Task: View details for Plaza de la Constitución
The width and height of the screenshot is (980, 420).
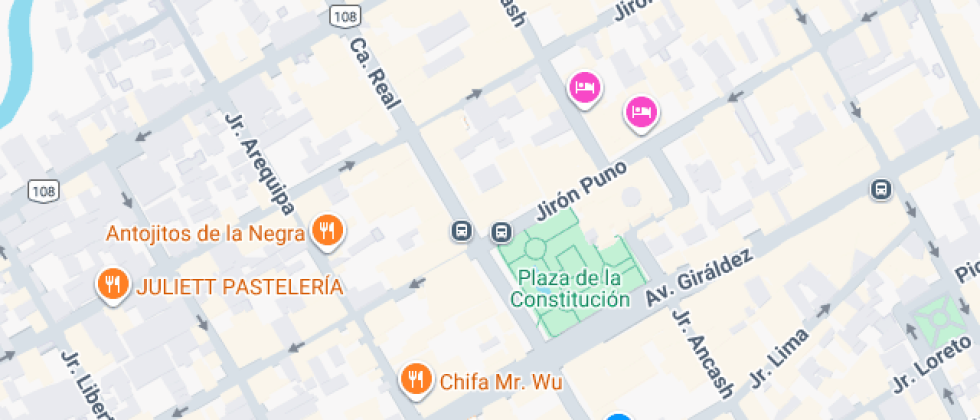Action: point(569,287)
